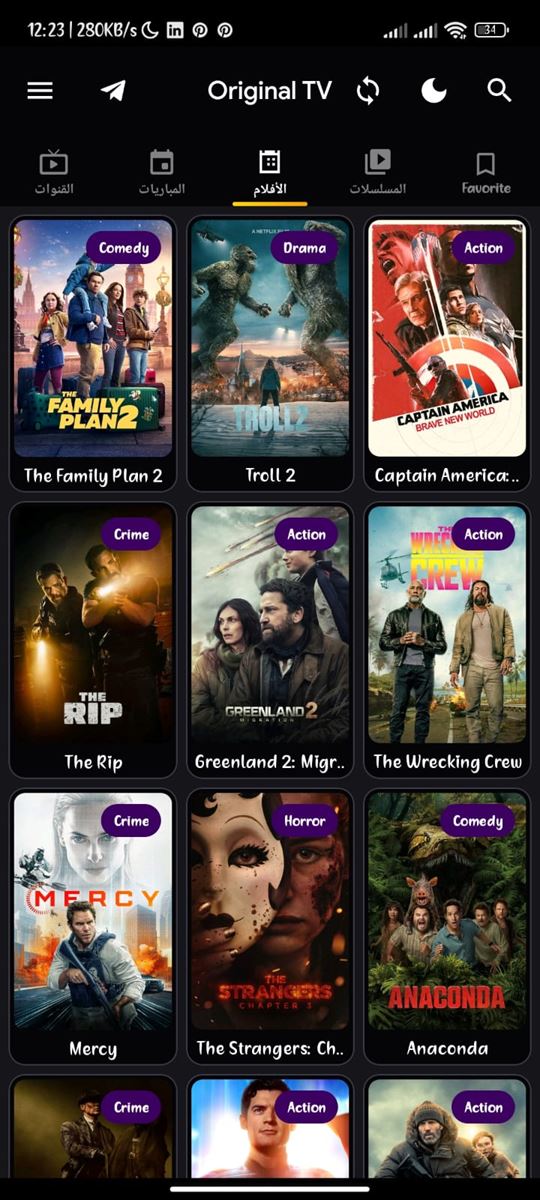
Task: Tap the refresh sync icon
Action: click(x=368, y=91)
